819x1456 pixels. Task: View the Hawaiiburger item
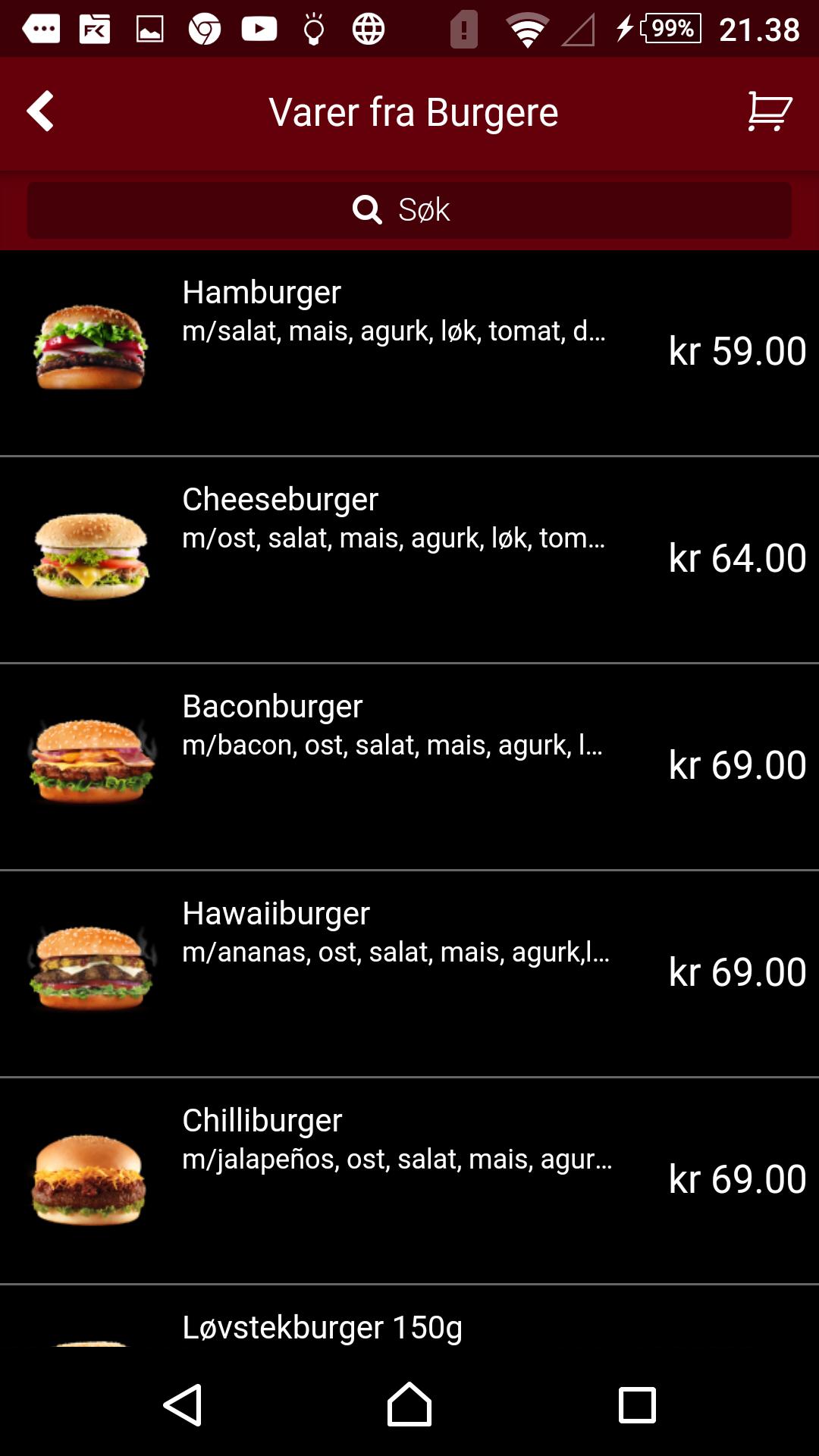409,974
